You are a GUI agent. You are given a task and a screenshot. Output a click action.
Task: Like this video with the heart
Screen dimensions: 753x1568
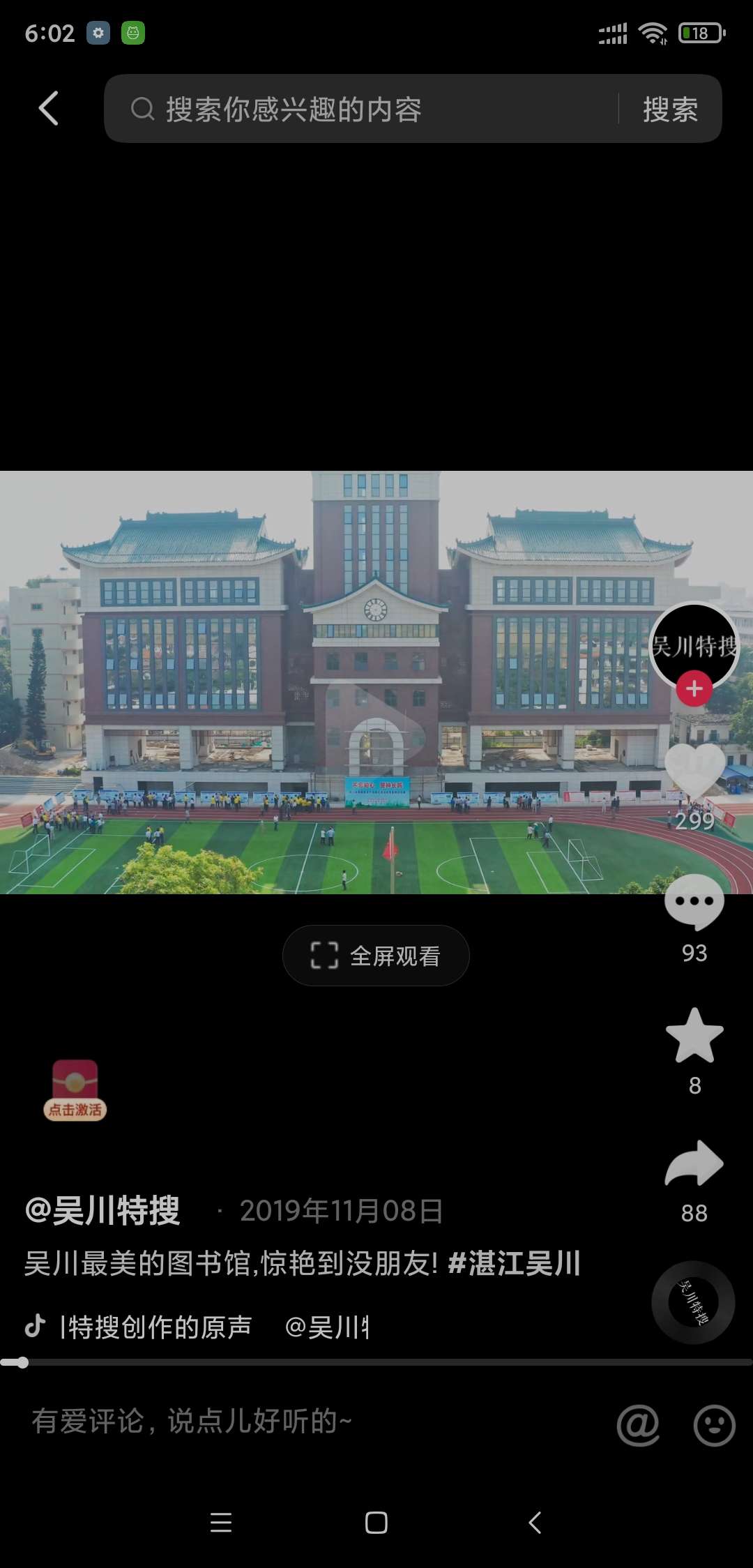pos(694,771)
